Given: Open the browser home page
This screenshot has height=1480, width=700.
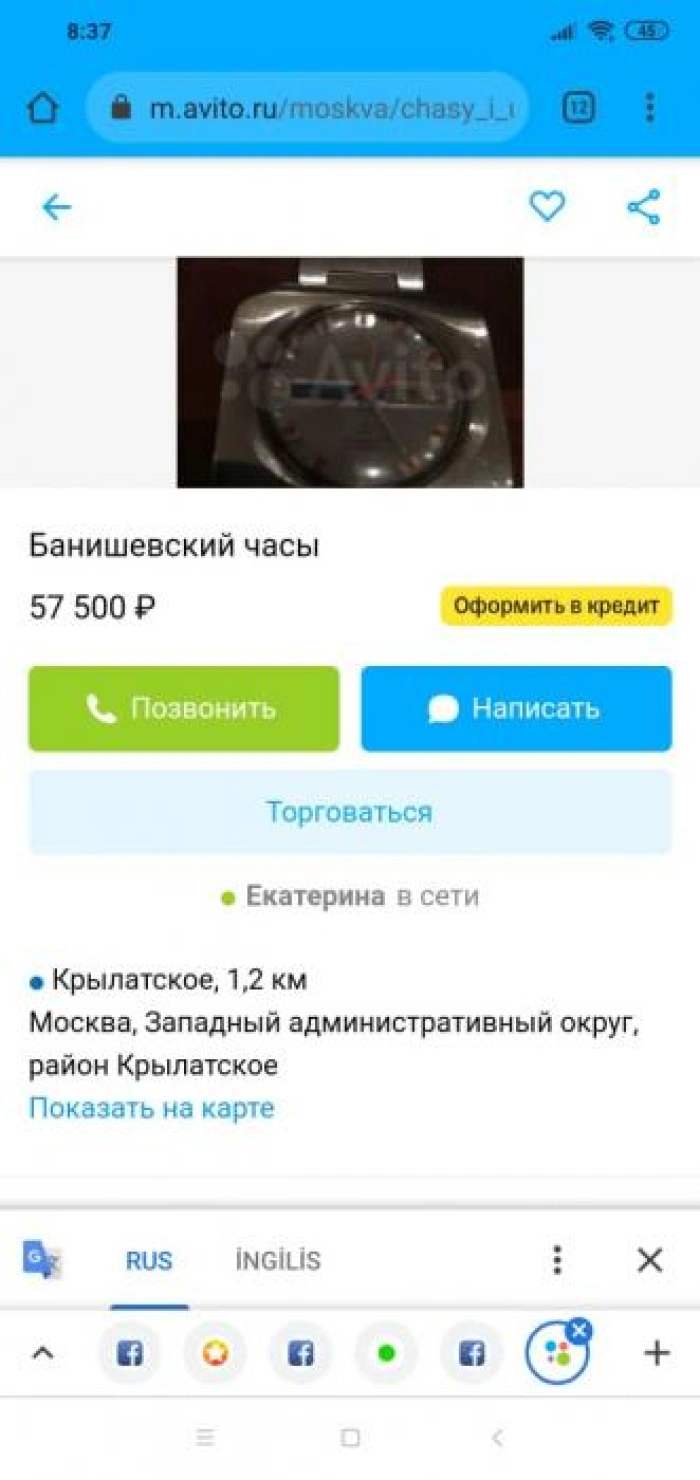Looking at the screenshot, I should 42,107.
